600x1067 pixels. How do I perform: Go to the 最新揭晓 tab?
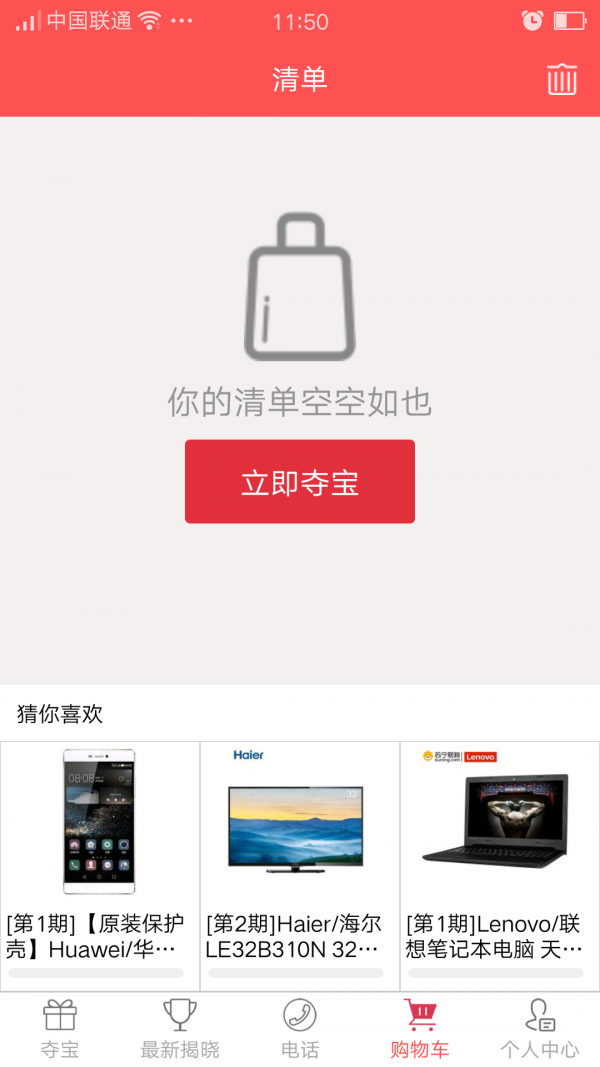pyautogui.click(x=180, y=1029)
